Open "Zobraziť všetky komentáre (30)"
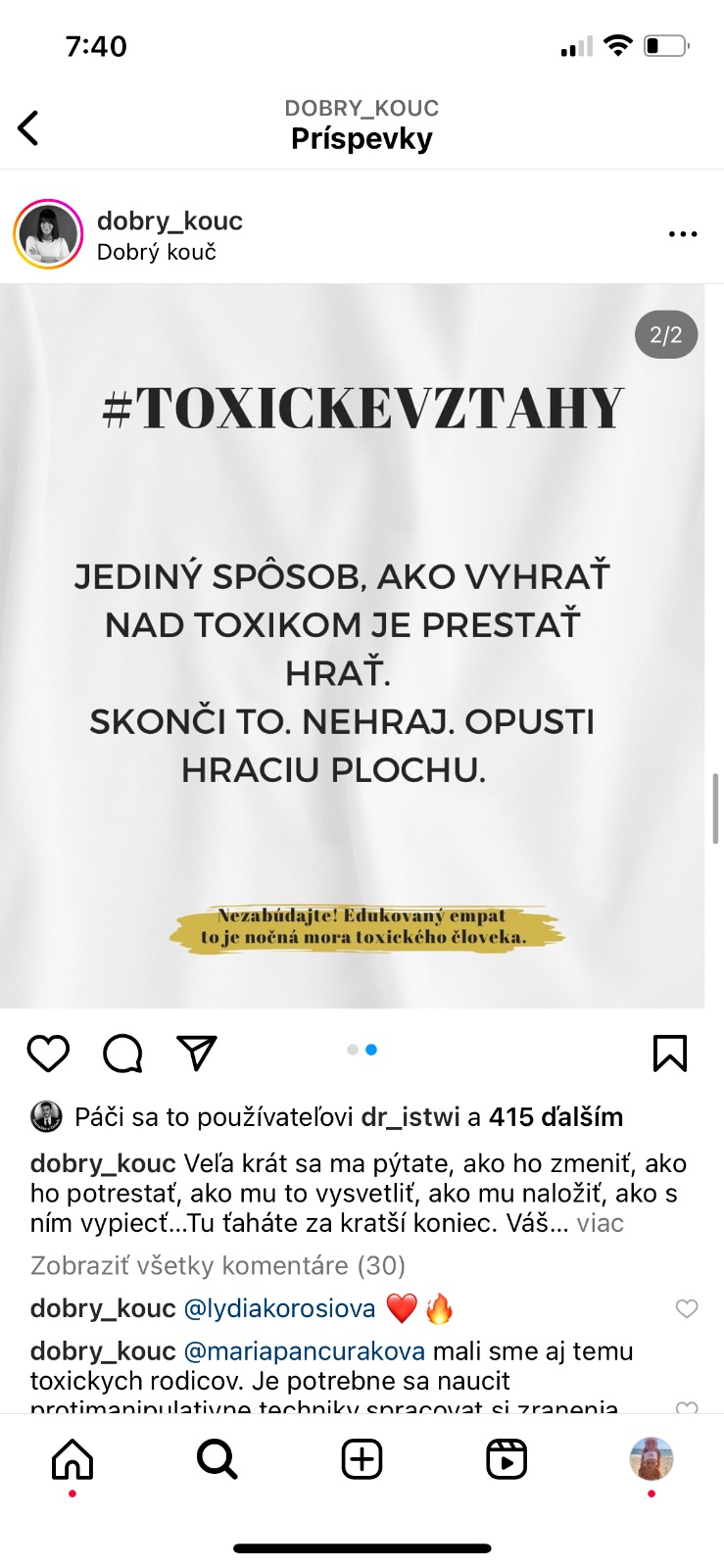The height and width of the screenshot is (1568, 724). [x=217, y=1265]
